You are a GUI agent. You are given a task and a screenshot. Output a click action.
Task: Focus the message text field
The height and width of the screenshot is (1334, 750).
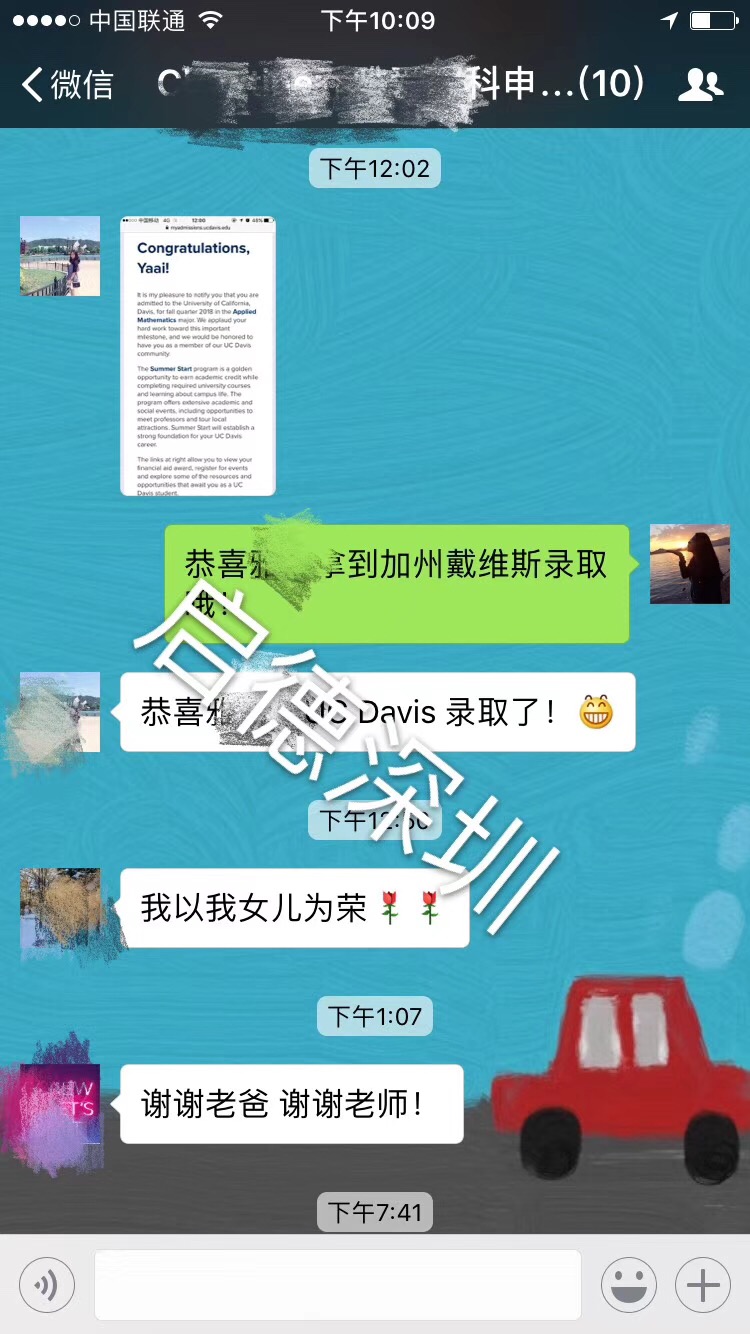coord(338,1285)
